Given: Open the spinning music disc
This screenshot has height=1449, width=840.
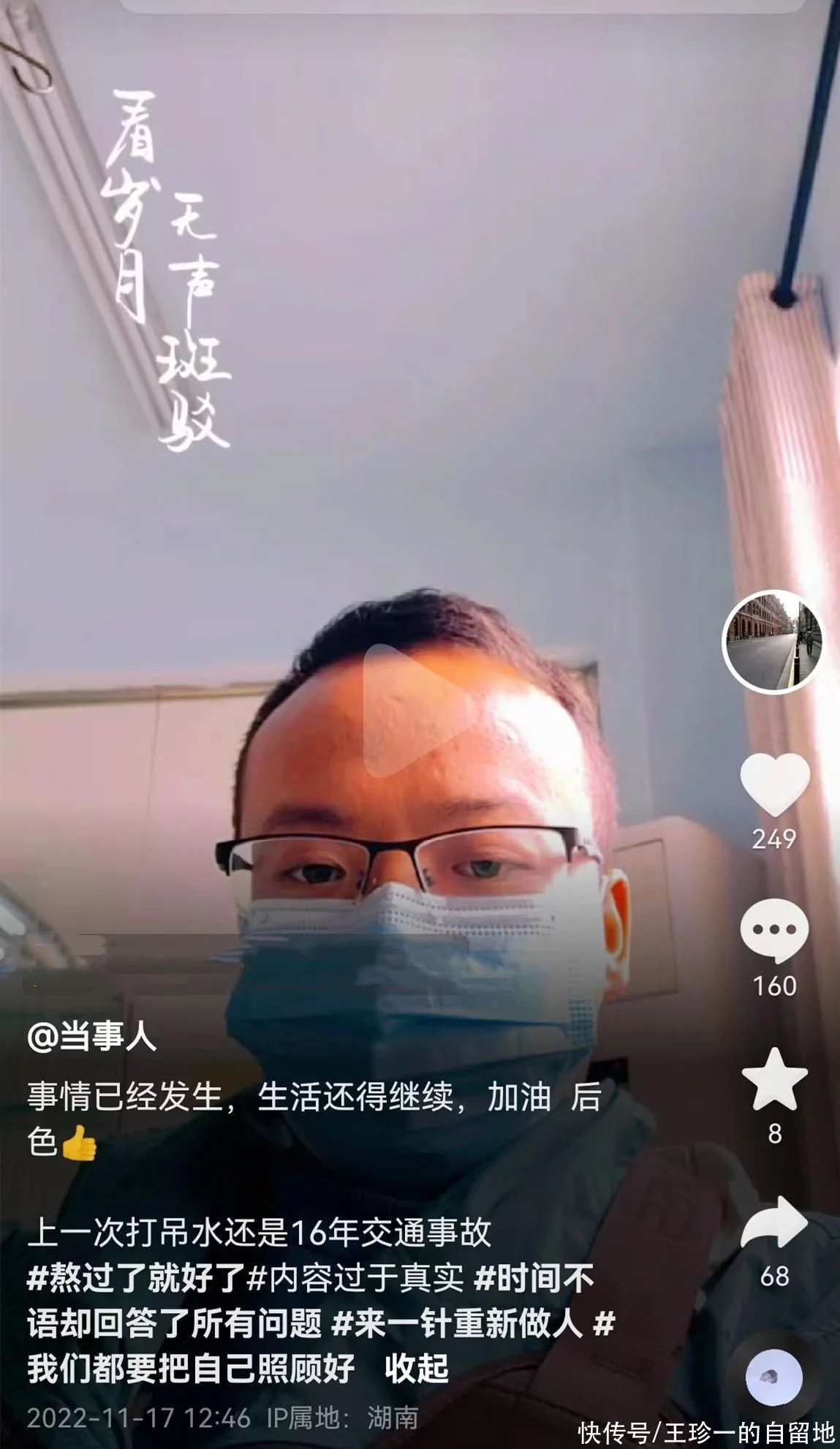Looking at the screenshot, I should (773, 1377).
